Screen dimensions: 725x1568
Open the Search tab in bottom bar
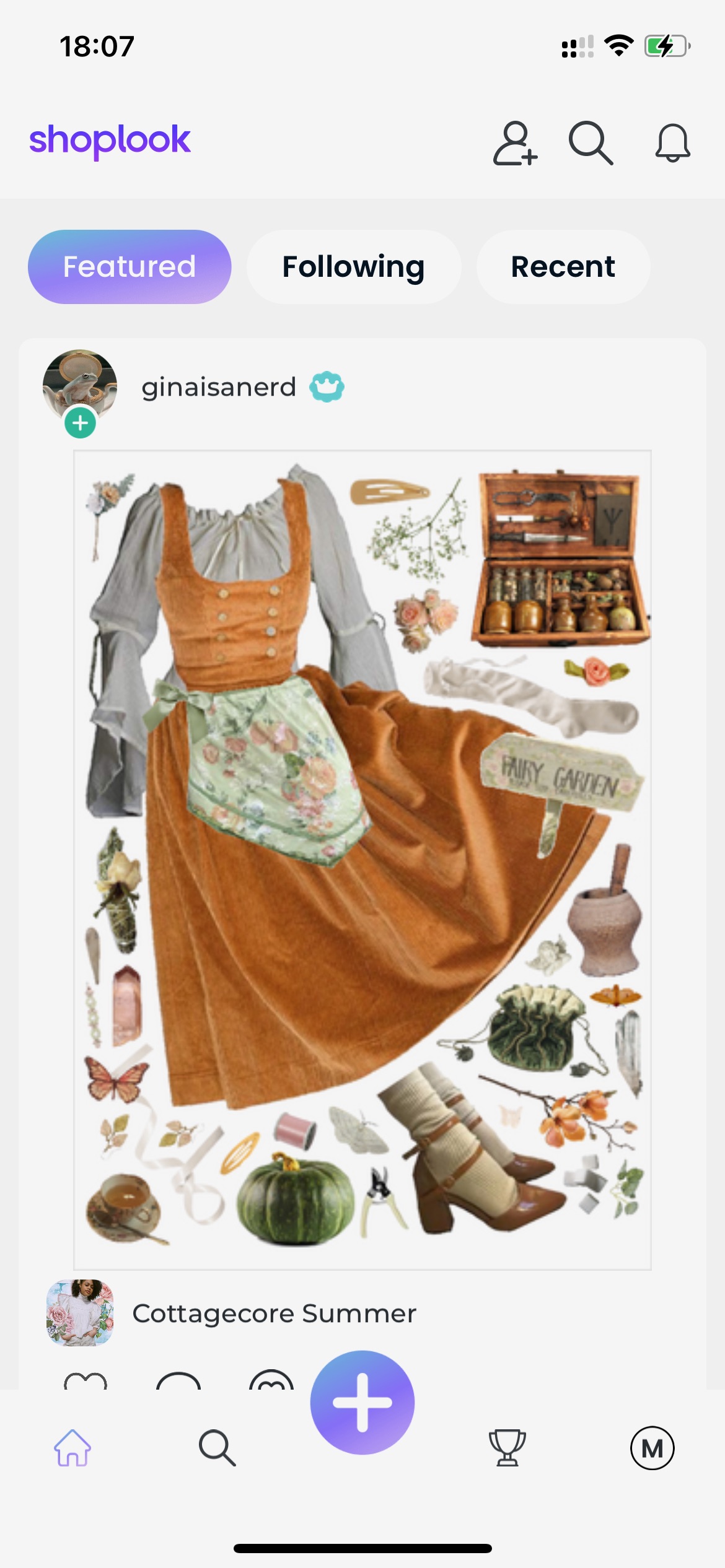(217, 1448)
